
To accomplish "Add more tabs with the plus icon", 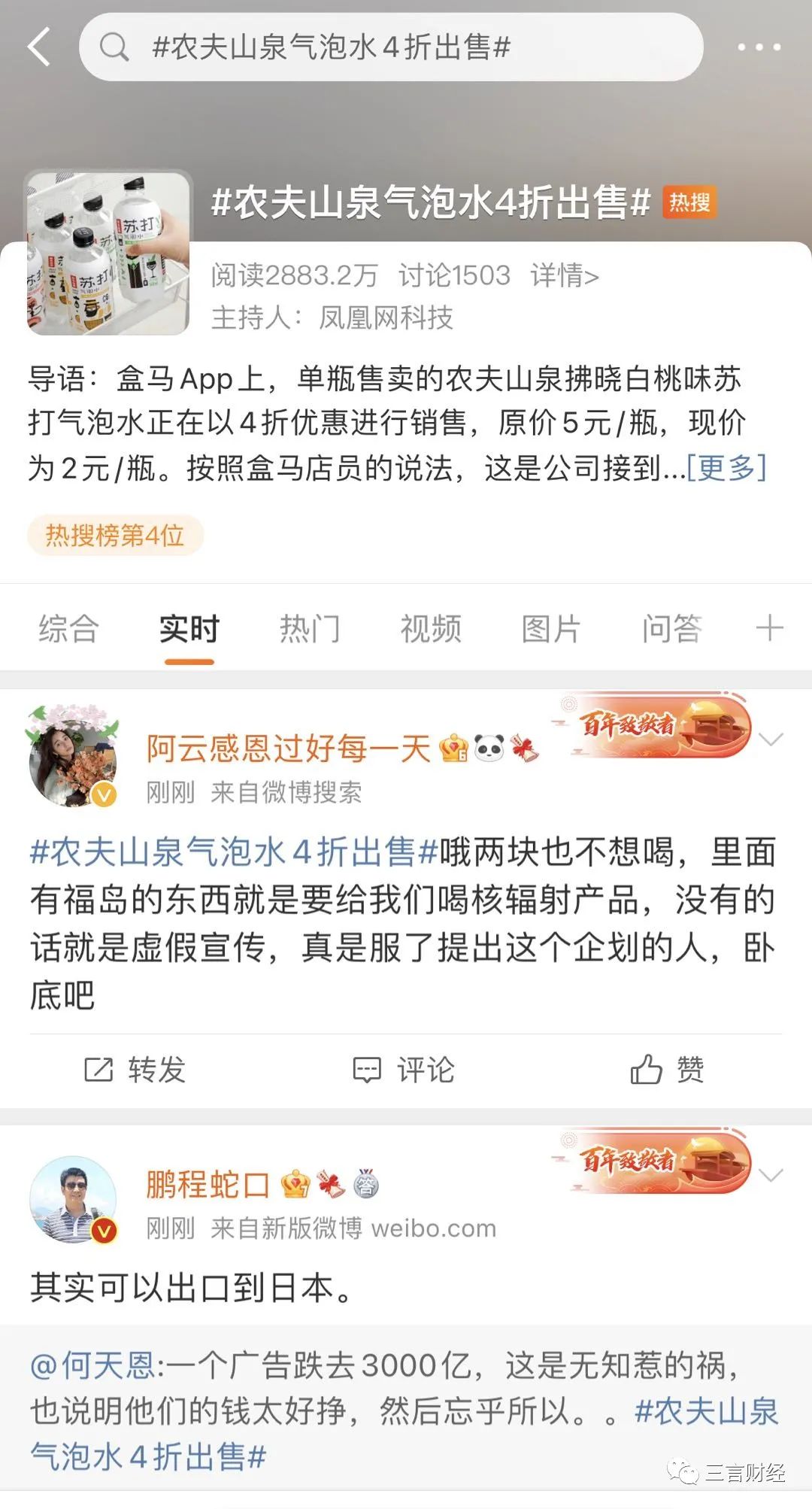I will tap(769, 627).
